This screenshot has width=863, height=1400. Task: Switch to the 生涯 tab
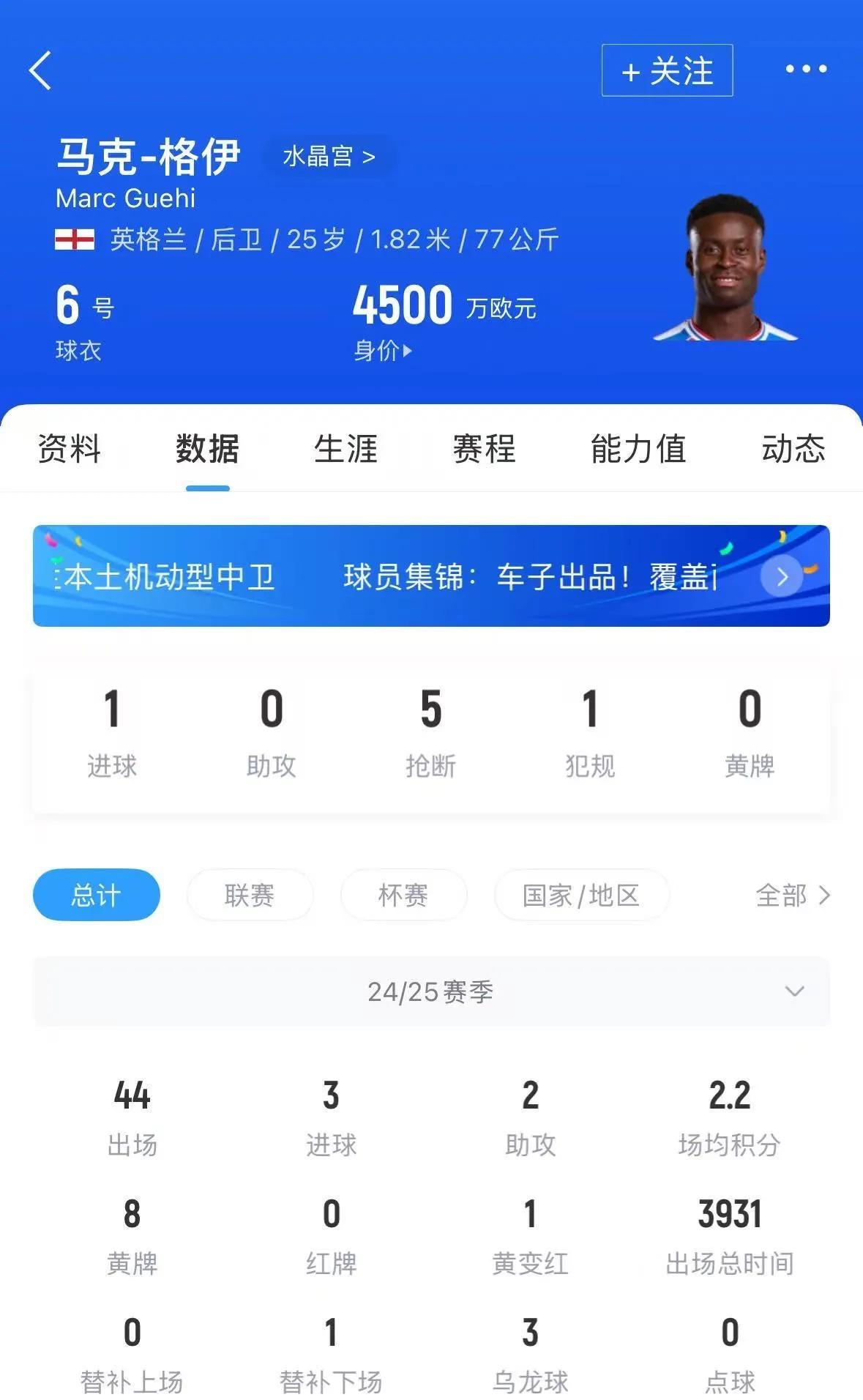(345, 448)
